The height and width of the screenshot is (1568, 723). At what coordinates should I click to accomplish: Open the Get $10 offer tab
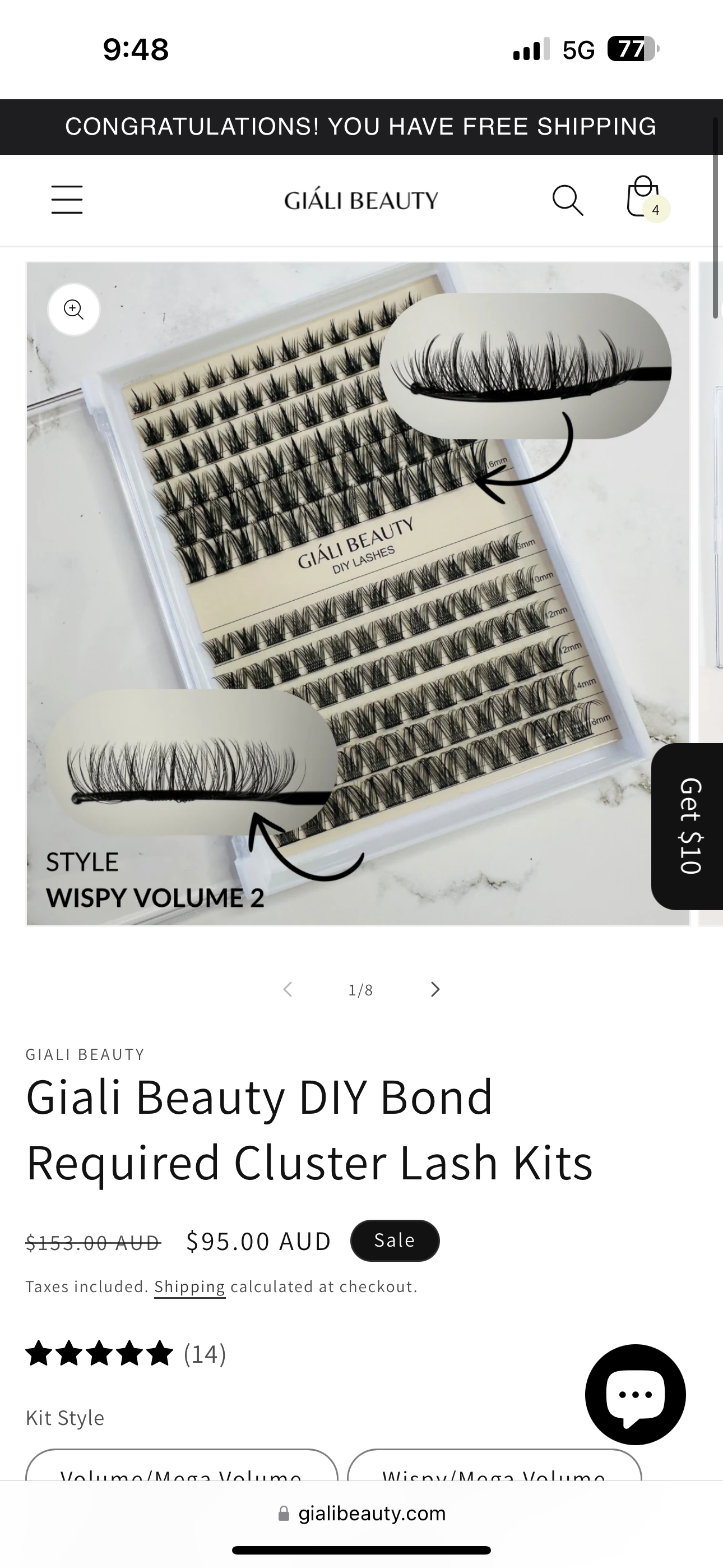689,826
